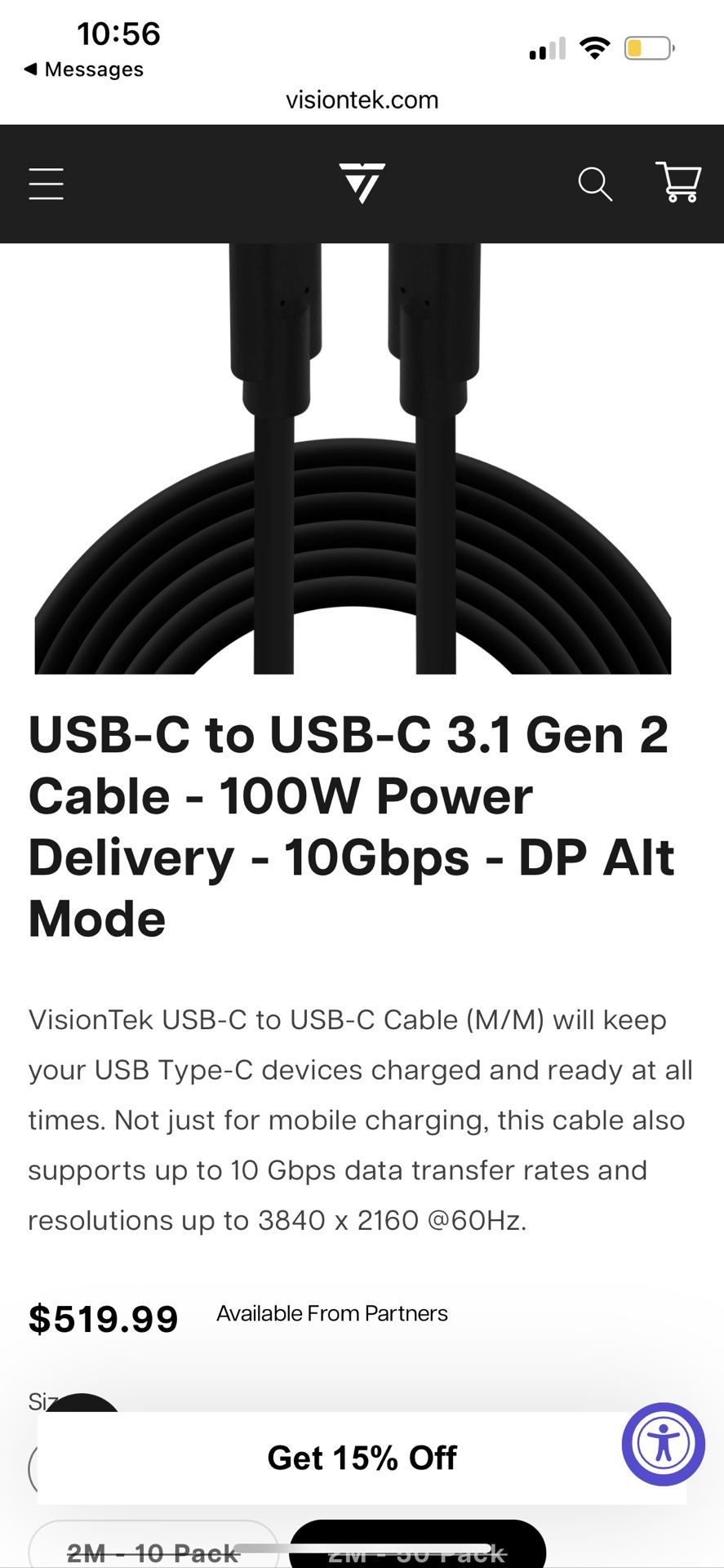
Task: Open the hamburger navigation menu
Action: (46, 184)
